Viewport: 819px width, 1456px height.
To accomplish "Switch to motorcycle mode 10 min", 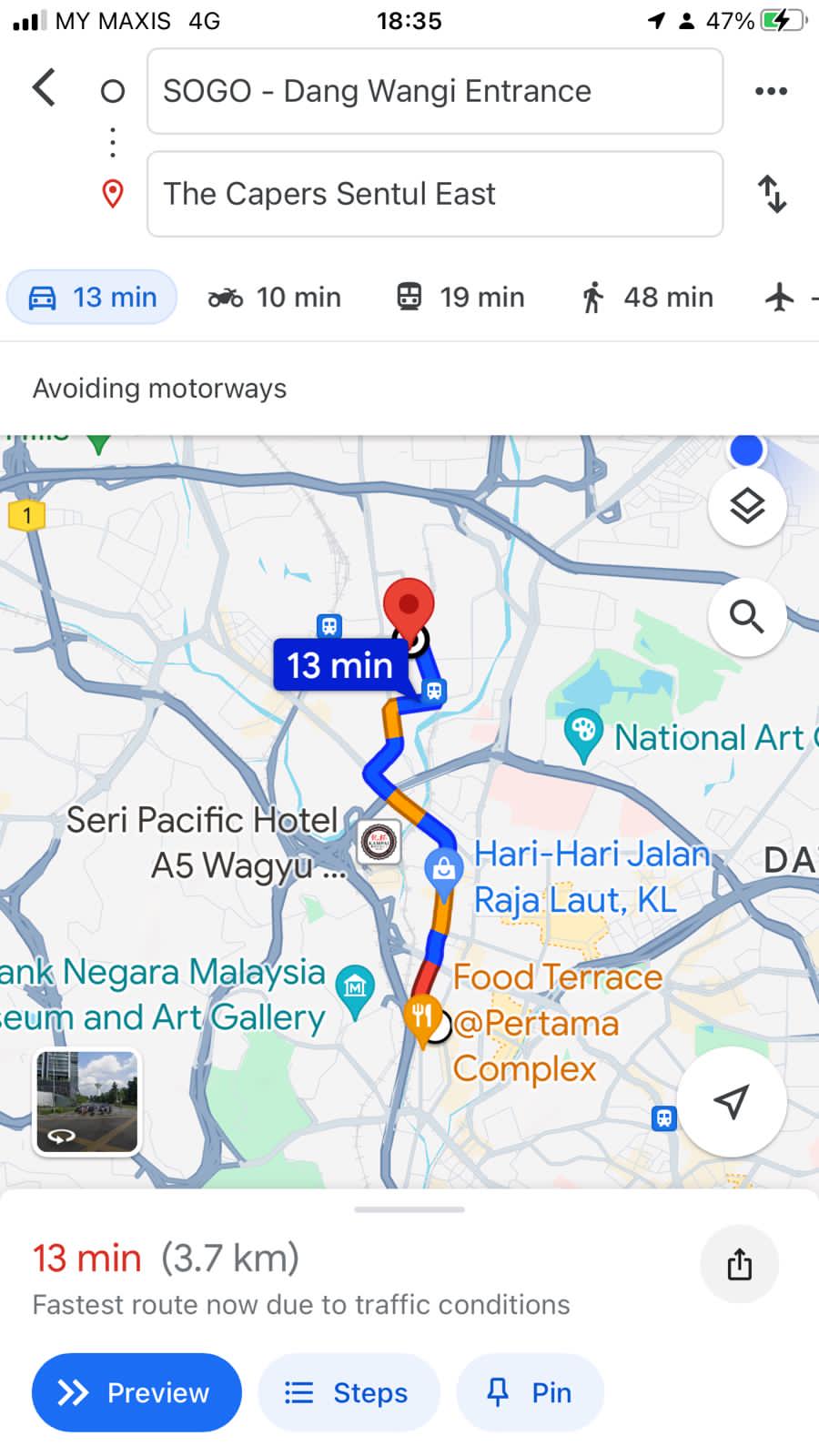I will click(x=275, y=298).
